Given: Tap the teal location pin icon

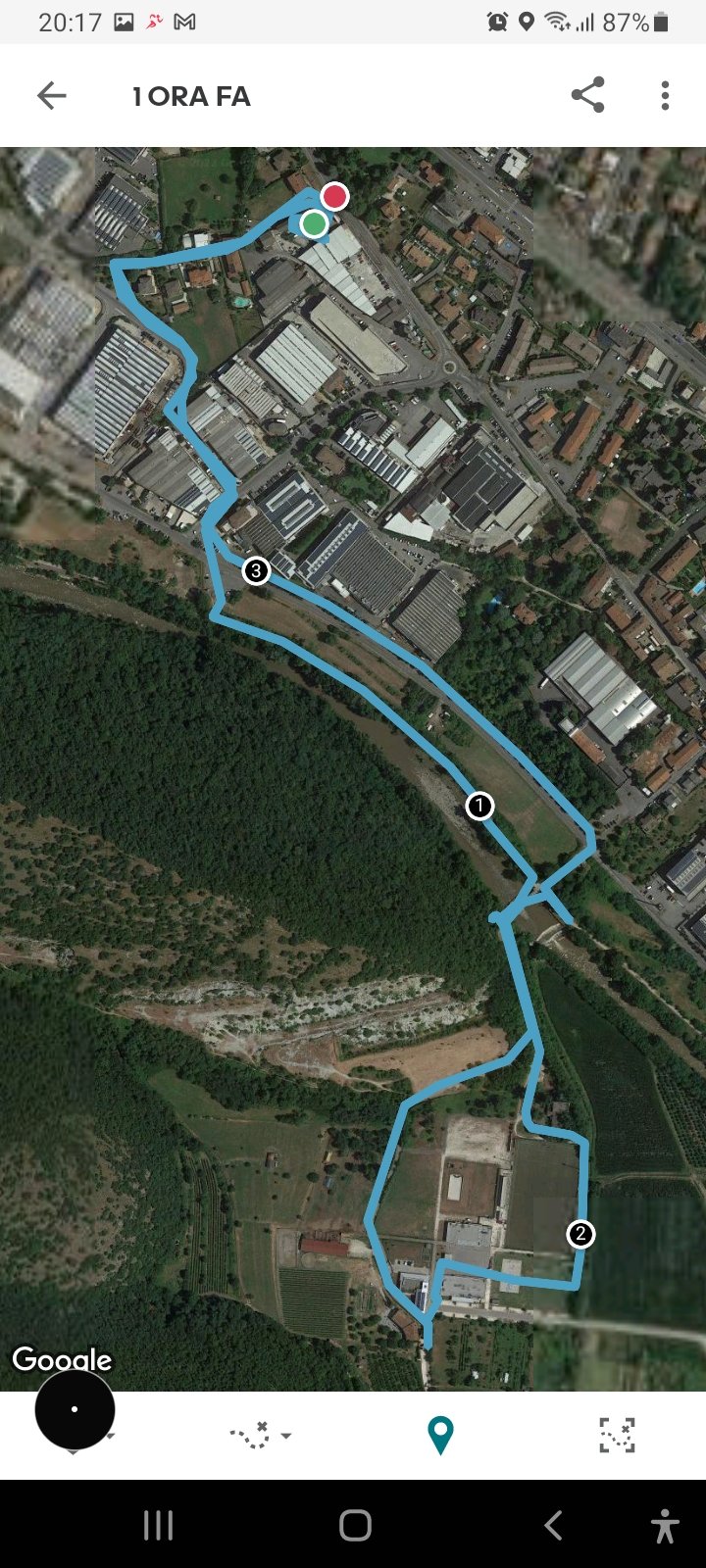Looking at the screenshot, I should (x=440, y=1436).
